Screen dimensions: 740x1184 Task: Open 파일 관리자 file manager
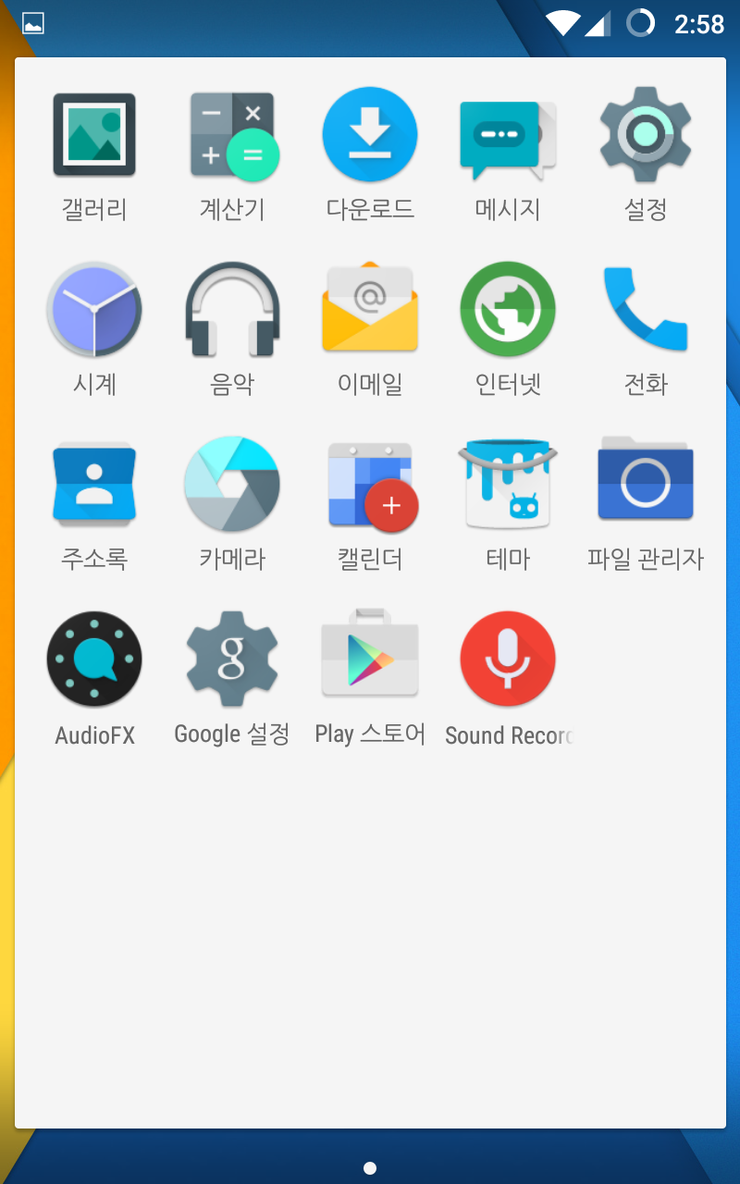point(645,485)
